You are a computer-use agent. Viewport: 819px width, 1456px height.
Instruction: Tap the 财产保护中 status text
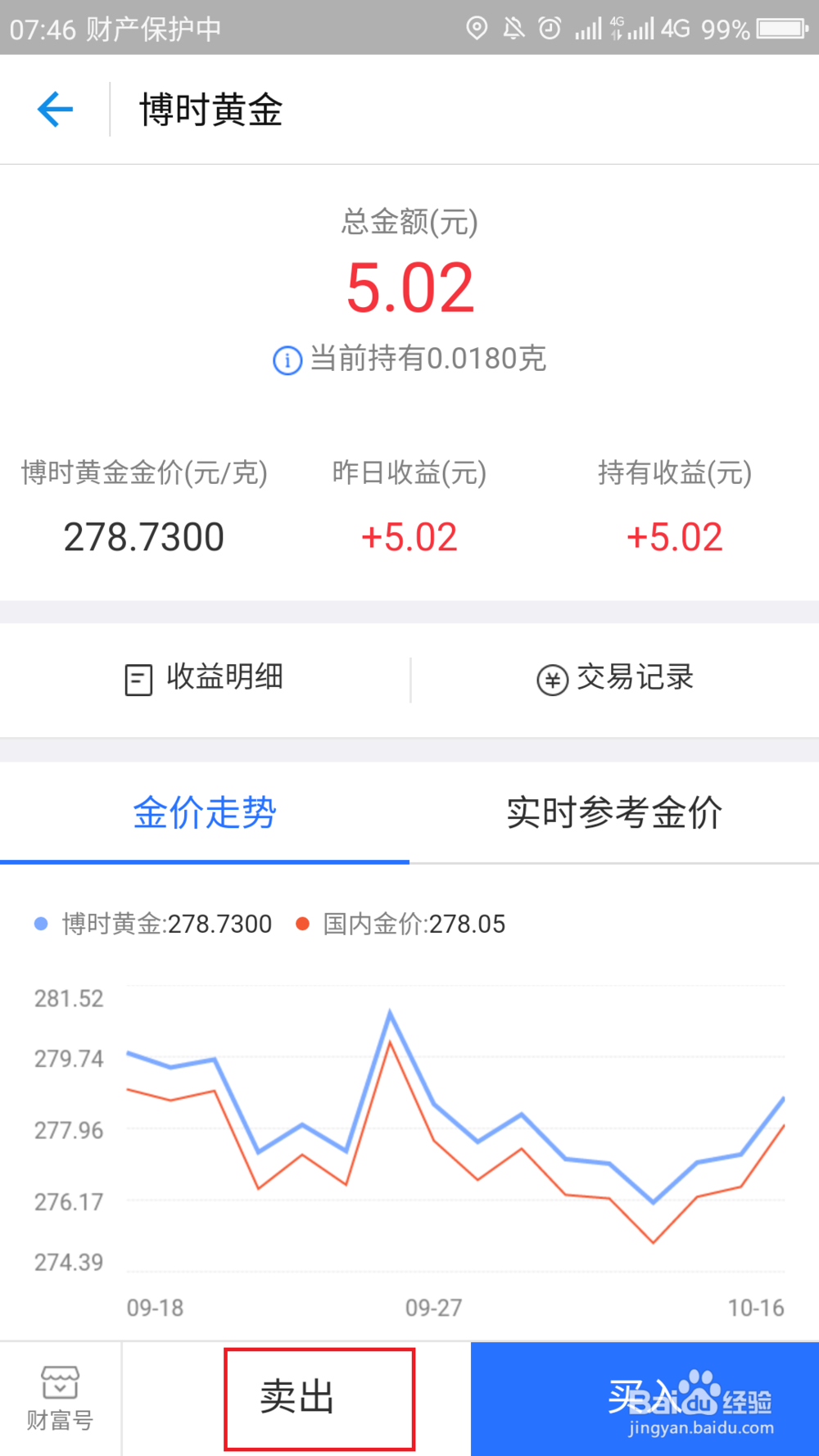click(152, 27)
